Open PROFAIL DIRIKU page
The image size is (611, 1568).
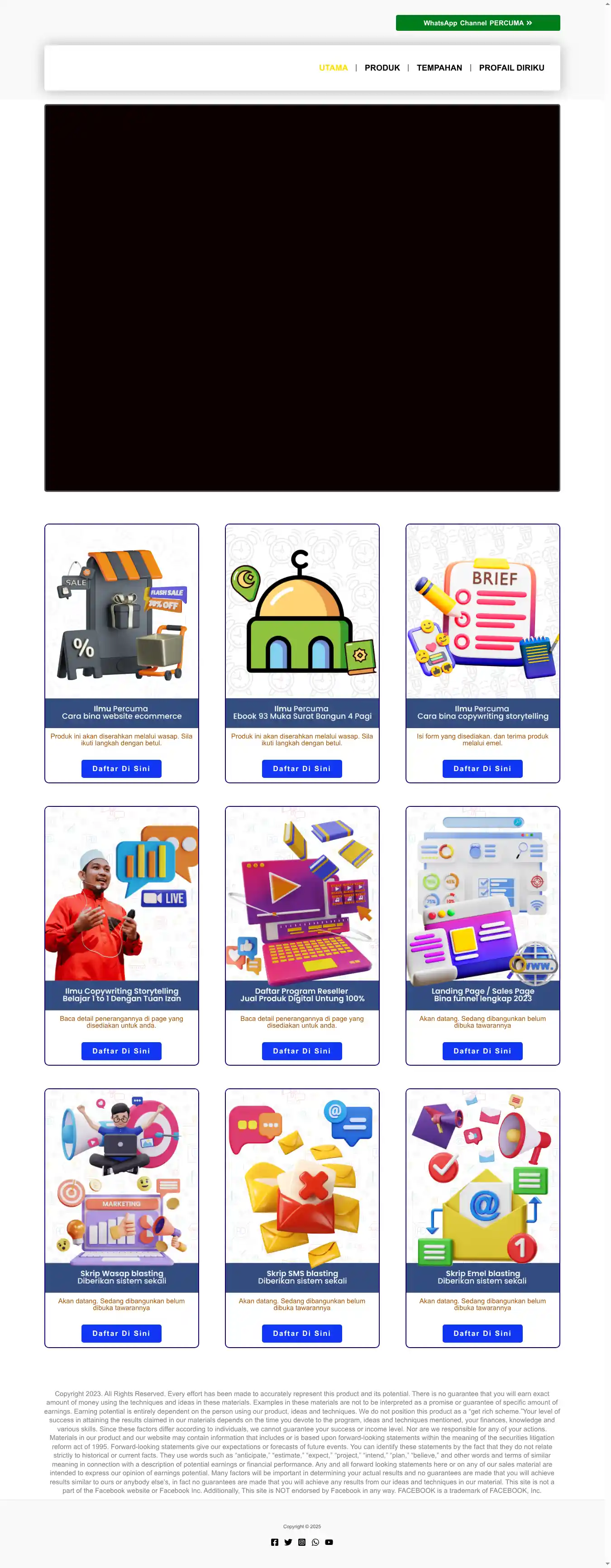click(x=511, y=67)
